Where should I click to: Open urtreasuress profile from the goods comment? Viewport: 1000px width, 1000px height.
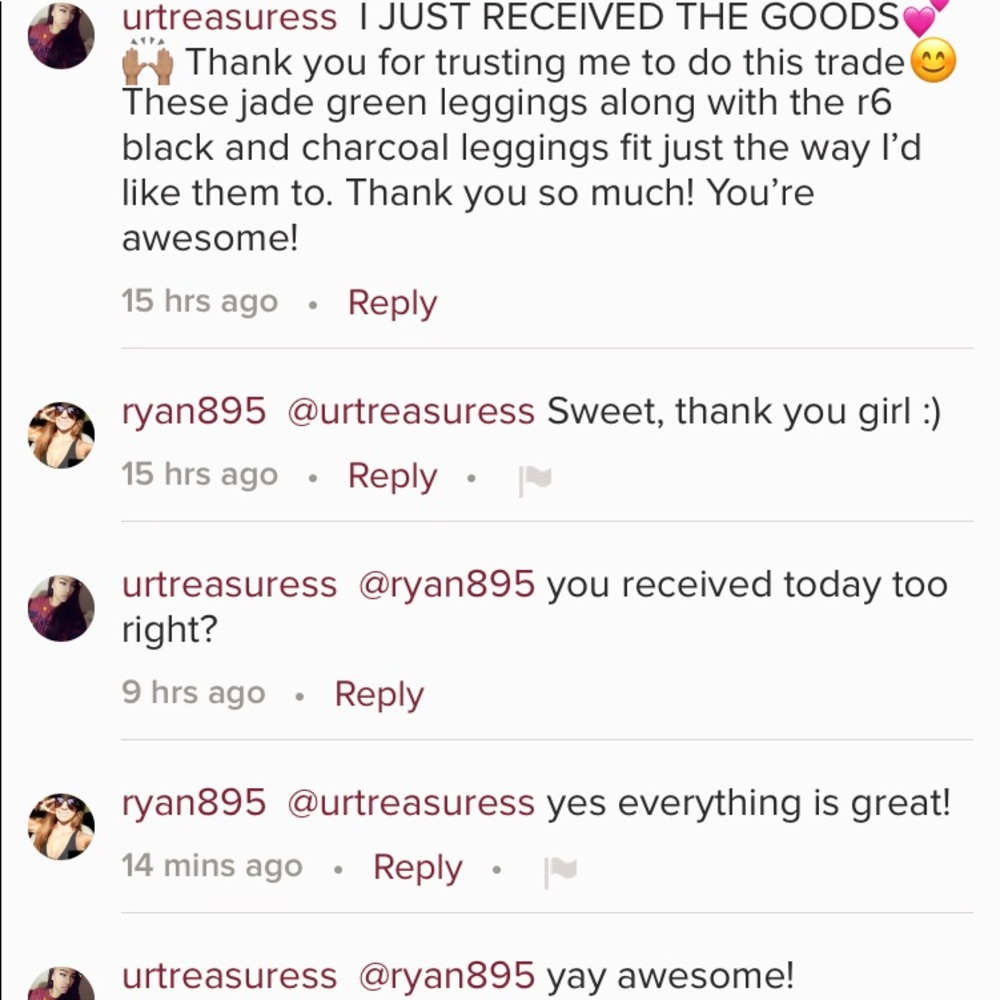229,17
